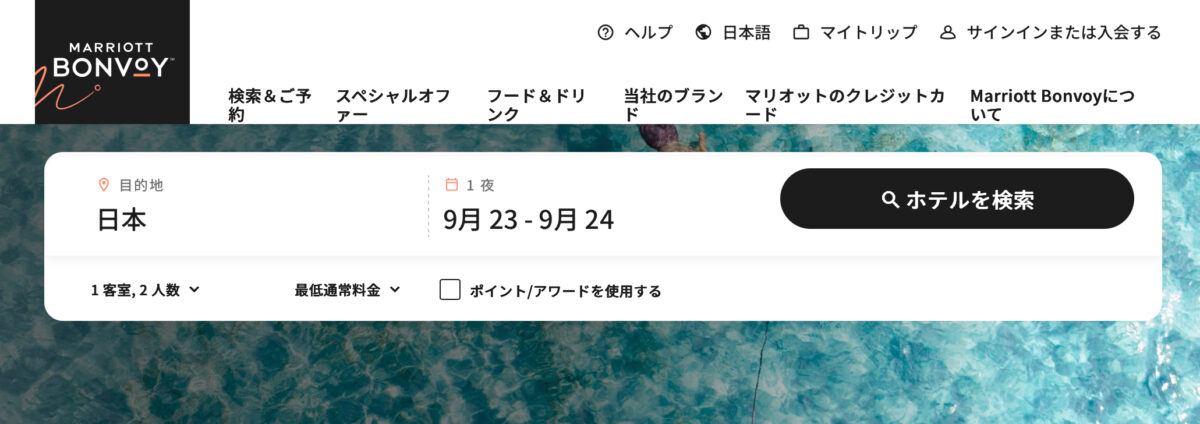
Task: Open the 当社のブランド menu
Action: pos(673,105)
